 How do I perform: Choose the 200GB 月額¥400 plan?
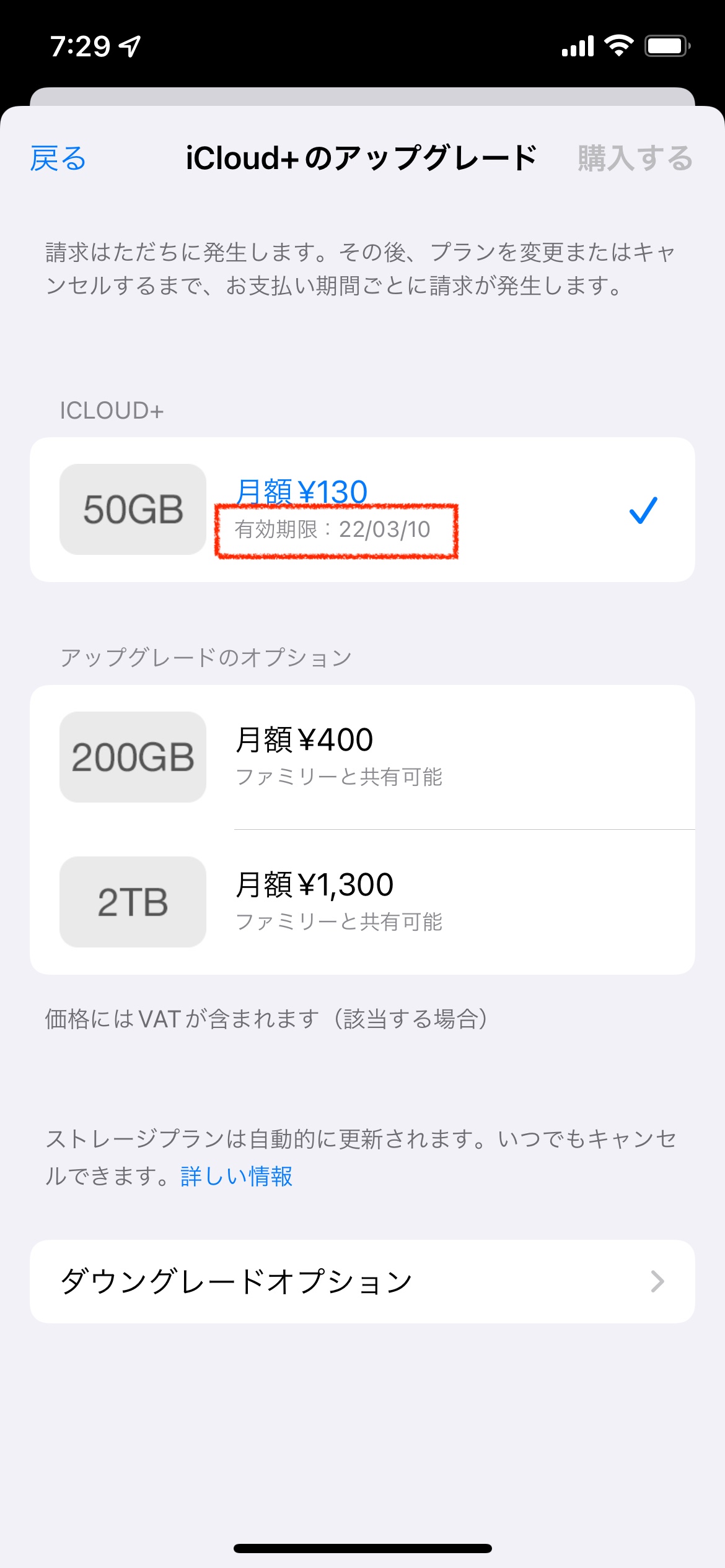click(x=362, y=757)
